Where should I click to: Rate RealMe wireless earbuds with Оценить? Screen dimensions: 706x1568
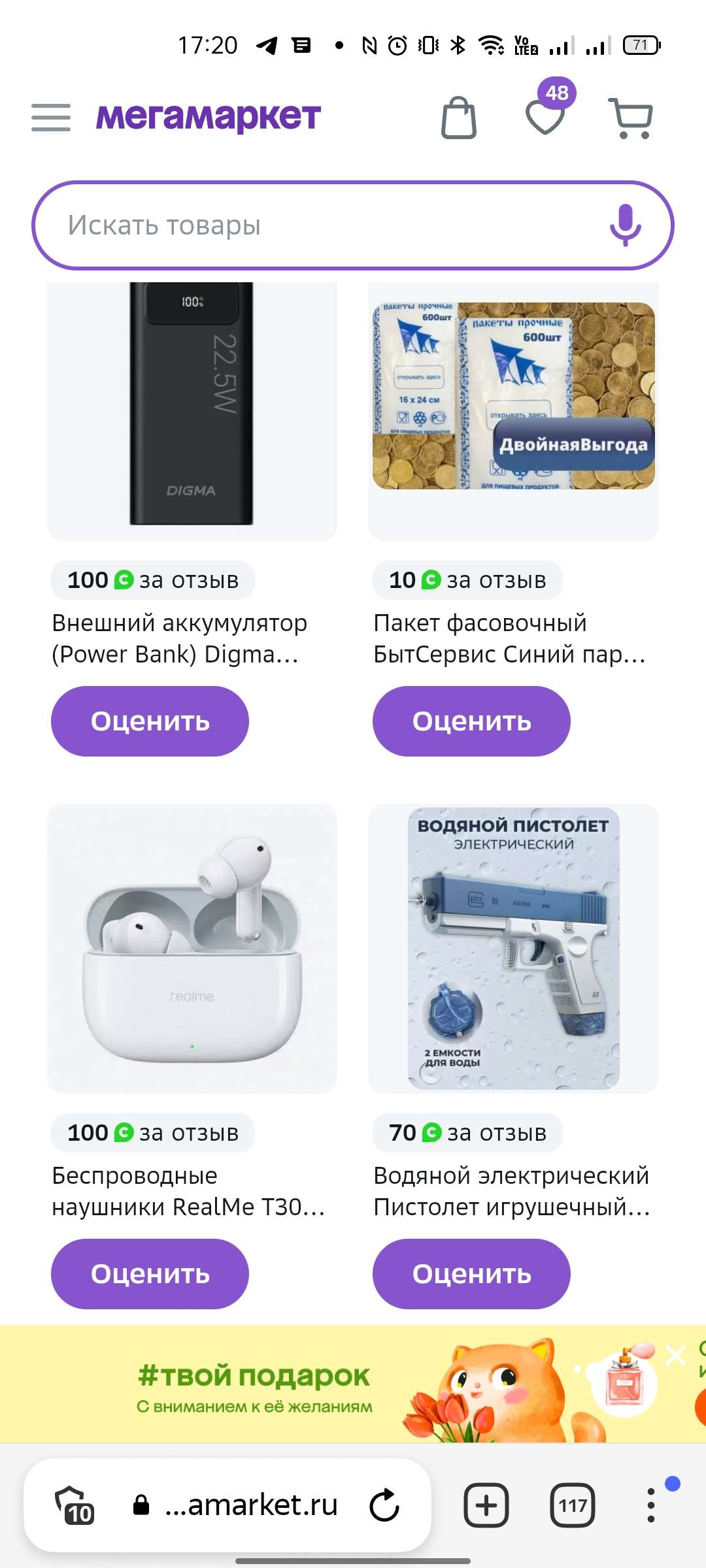coord(150,1274)
